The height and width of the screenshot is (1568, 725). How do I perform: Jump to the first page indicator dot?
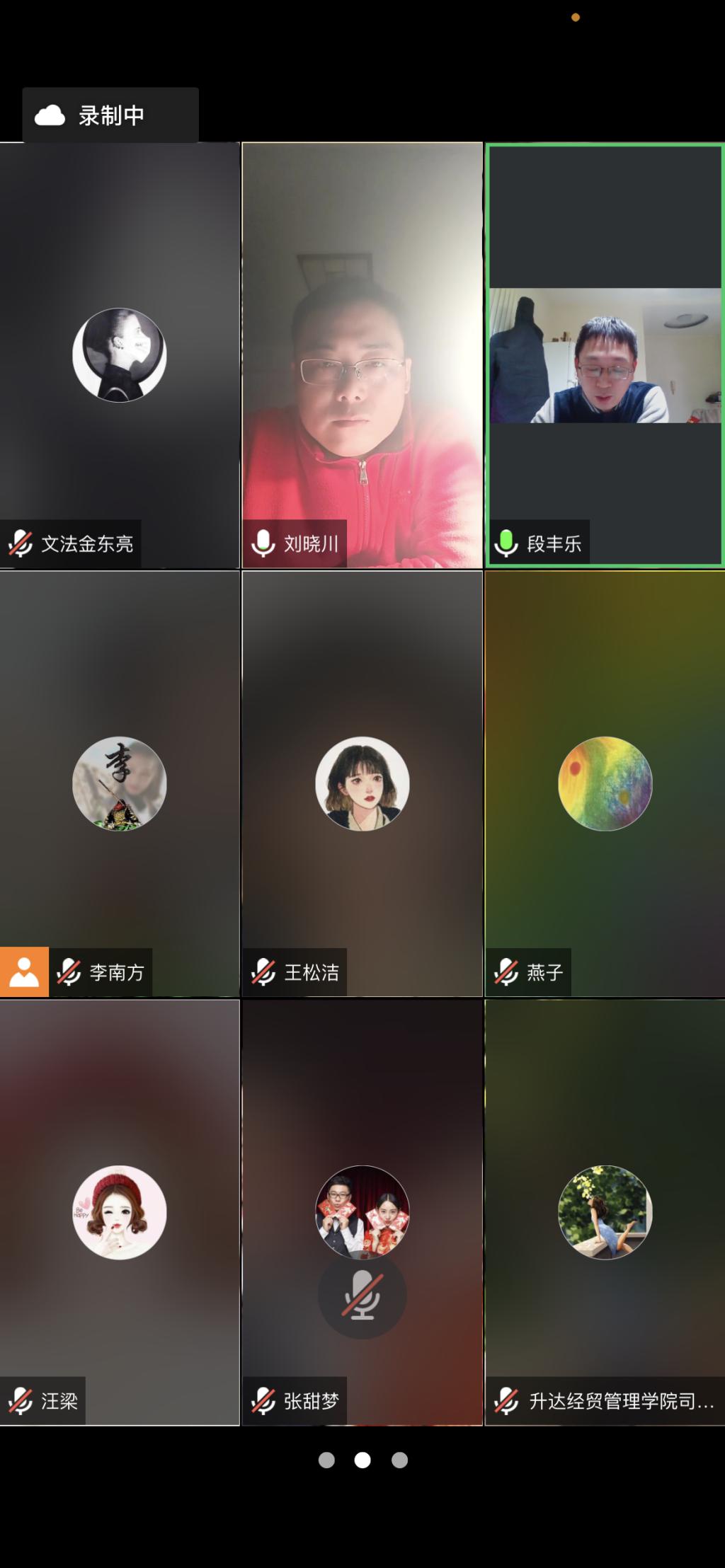(326, 1460)
